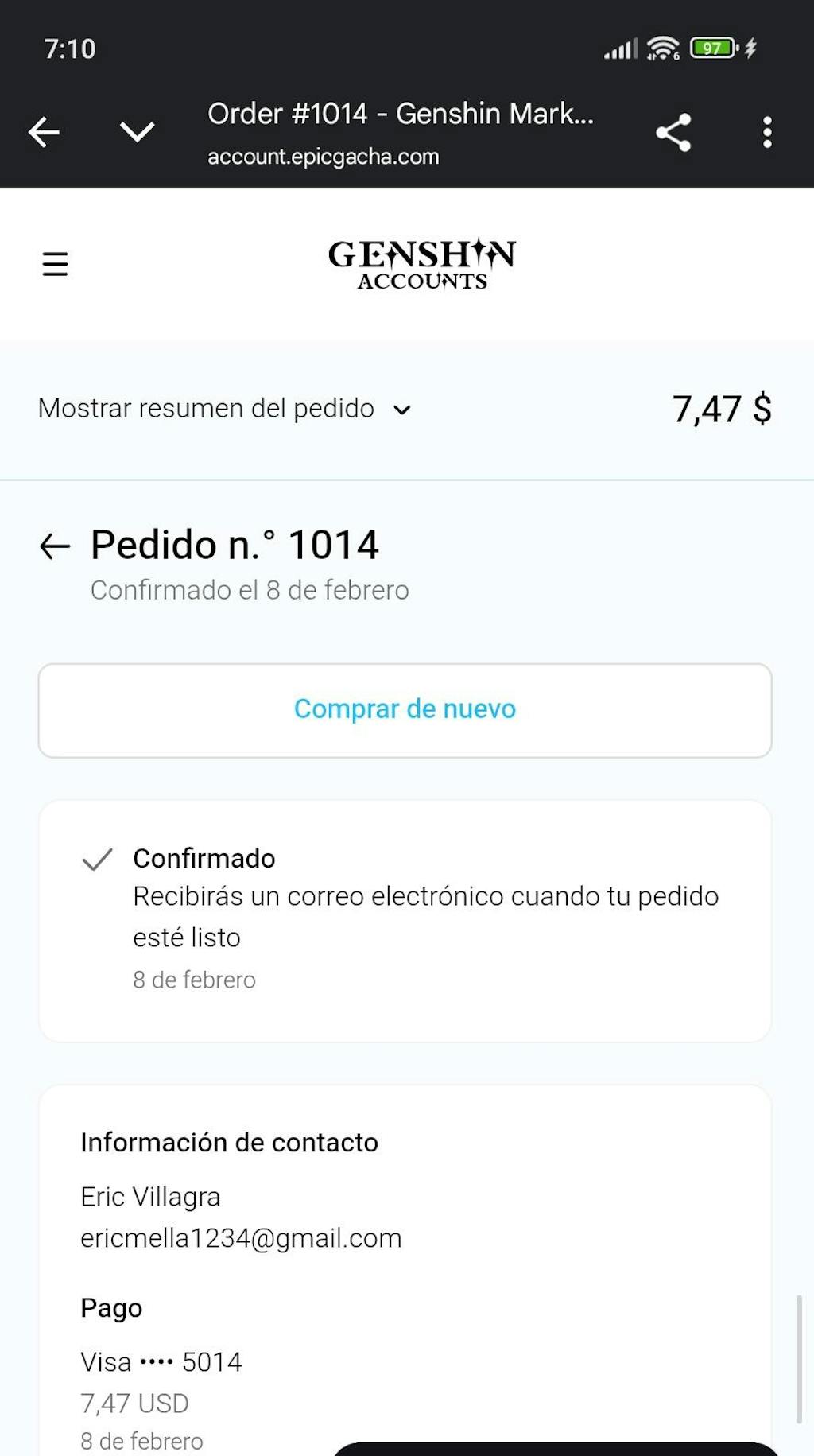Tap the Comprar de nuevo button

click(405, 709)
